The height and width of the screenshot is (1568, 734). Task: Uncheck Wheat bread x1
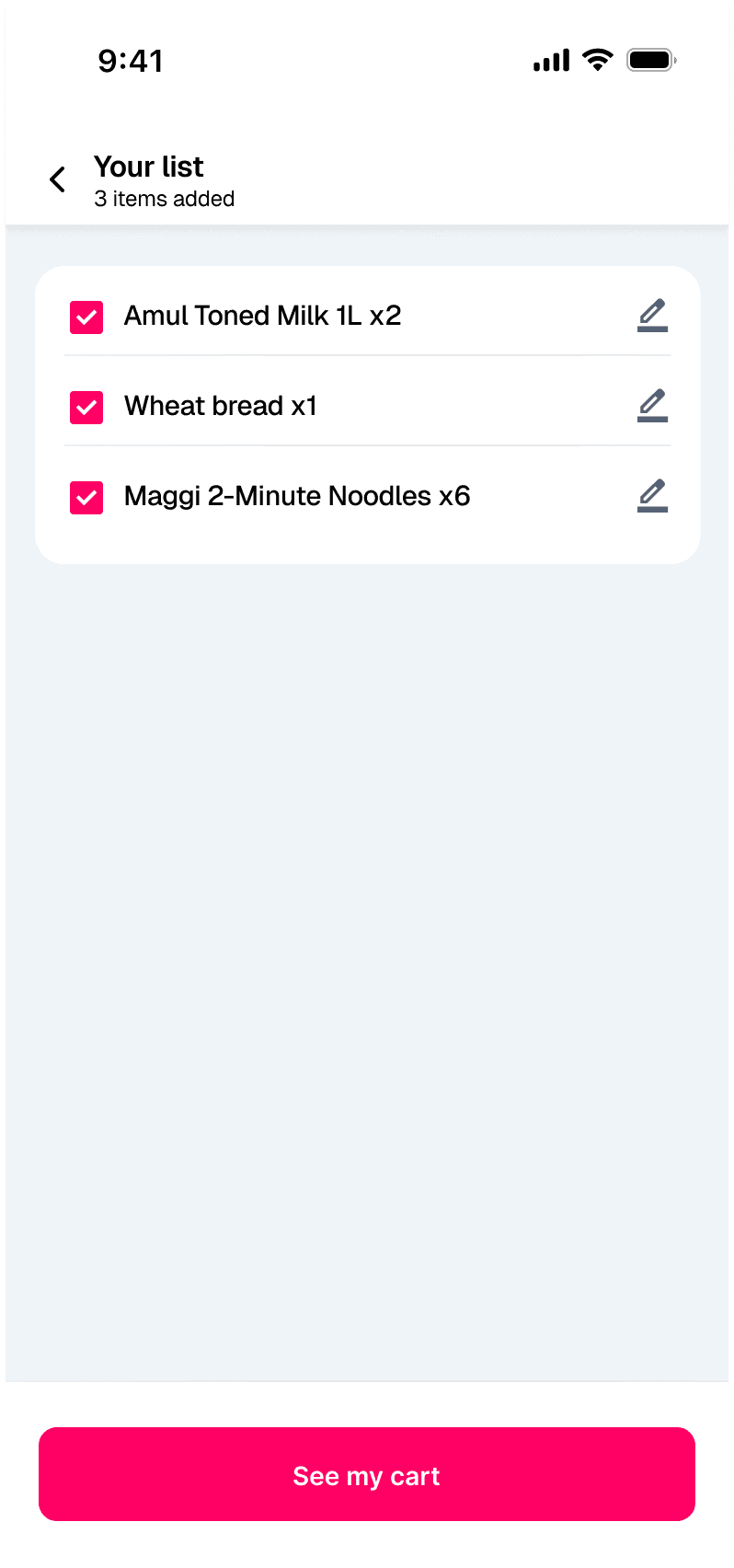[86, 407]
